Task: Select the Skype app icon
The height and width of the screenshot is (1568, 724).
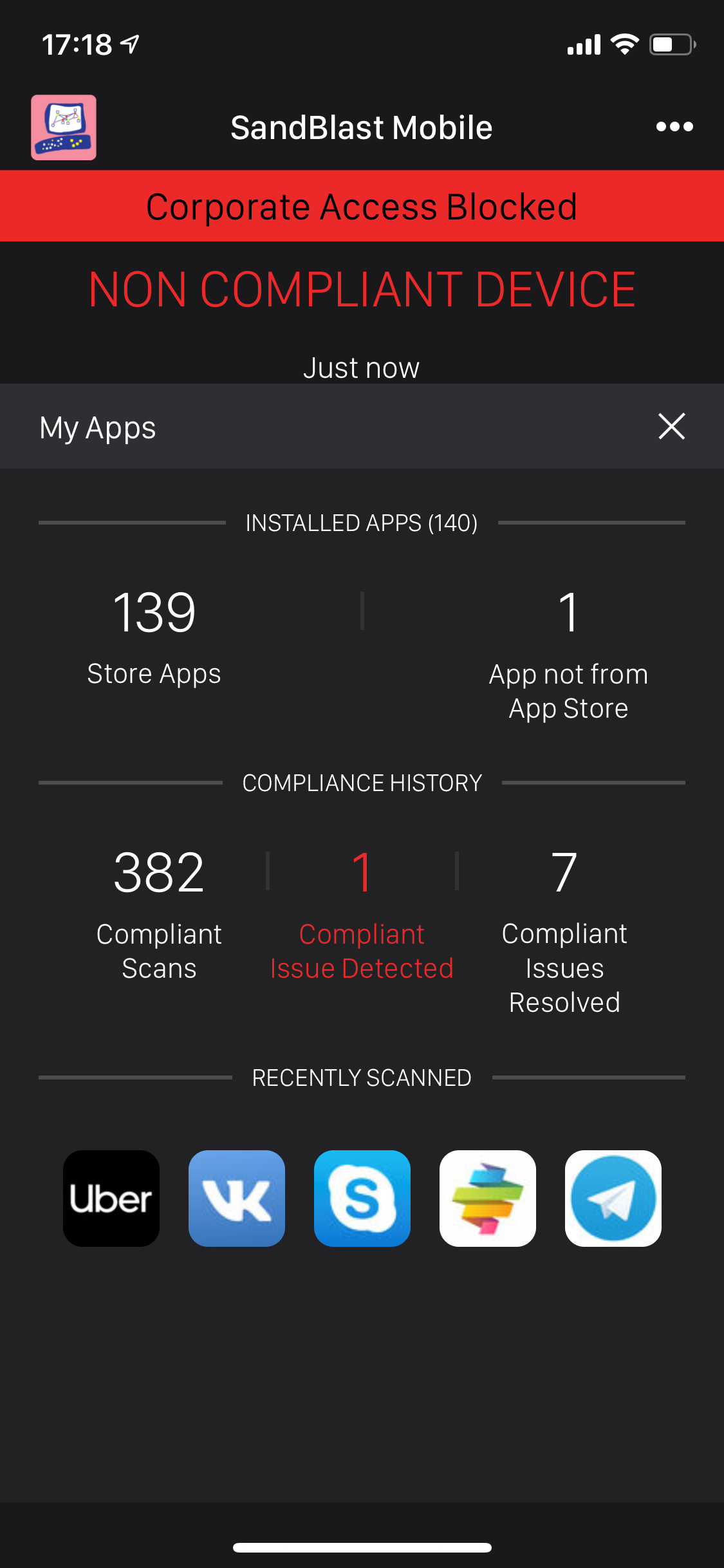Action: [x=362, y=1198]
